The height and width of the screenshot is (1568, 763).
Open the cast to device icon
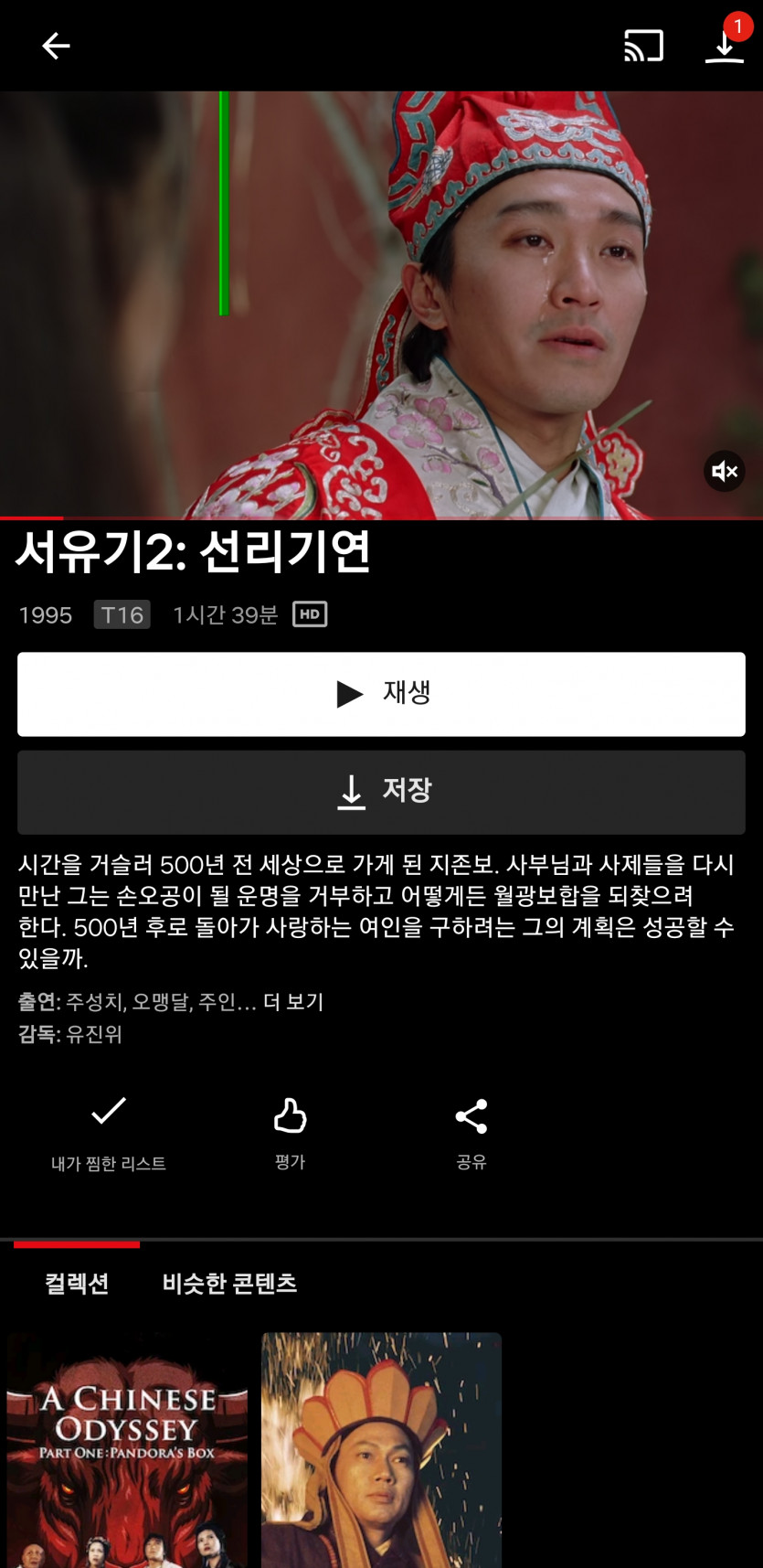coord(643,46)
